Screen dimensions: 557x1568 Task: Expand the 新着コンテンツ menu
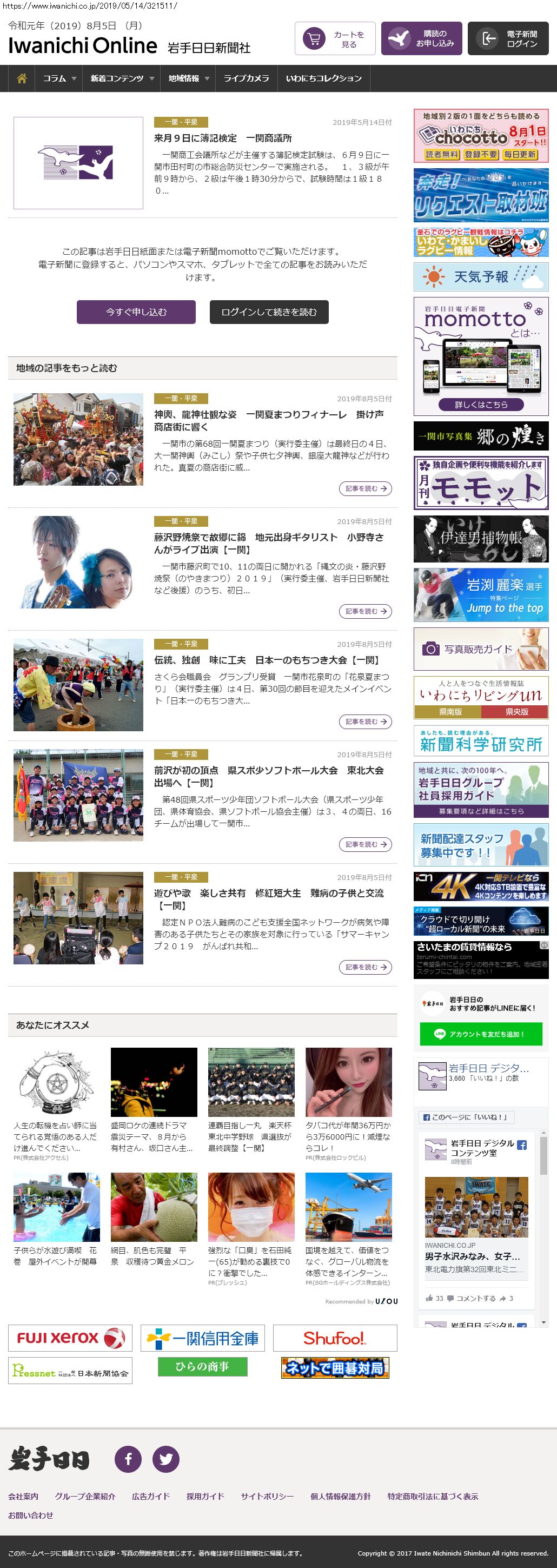click(121, 78)
